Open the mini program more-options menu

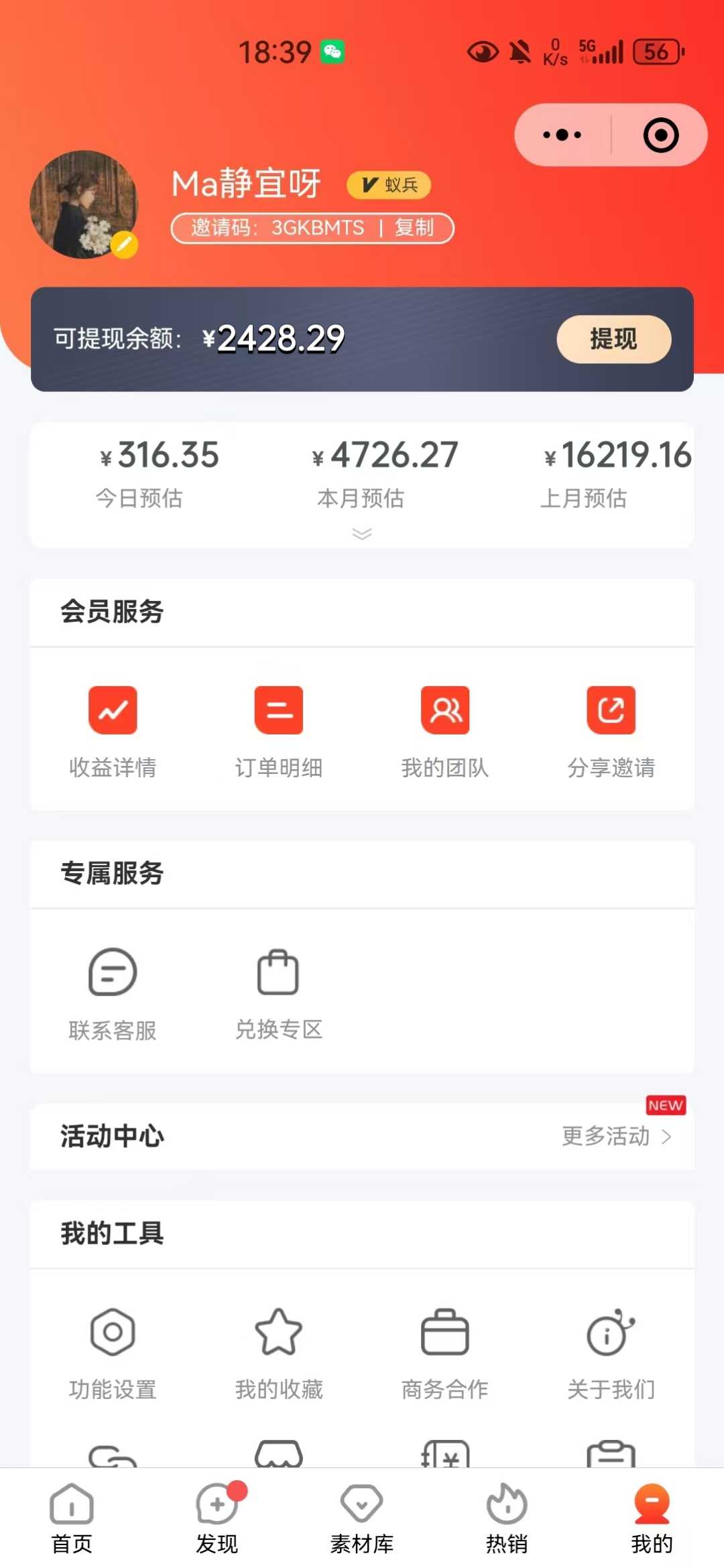(x=562, y=135)
